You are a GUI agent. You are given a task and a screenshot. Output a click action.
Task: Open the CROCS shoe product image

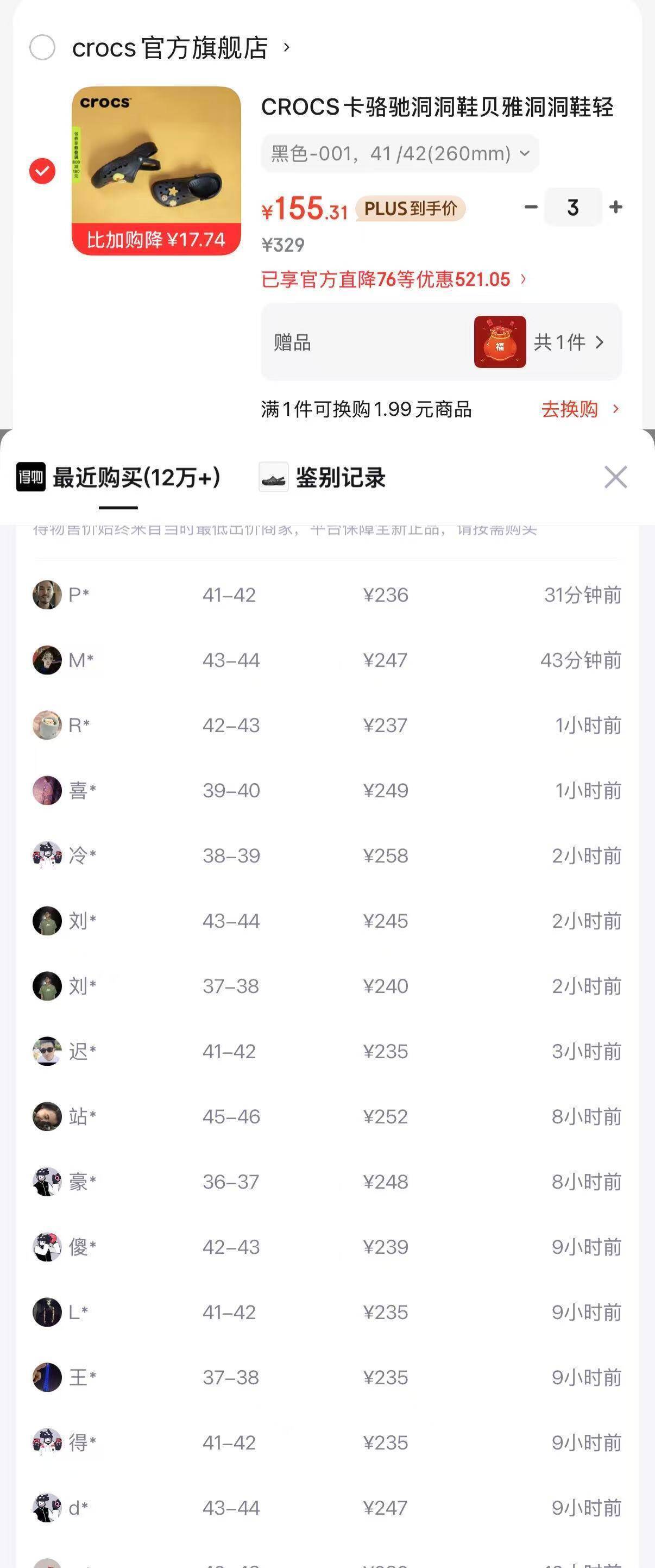(156, 171)
